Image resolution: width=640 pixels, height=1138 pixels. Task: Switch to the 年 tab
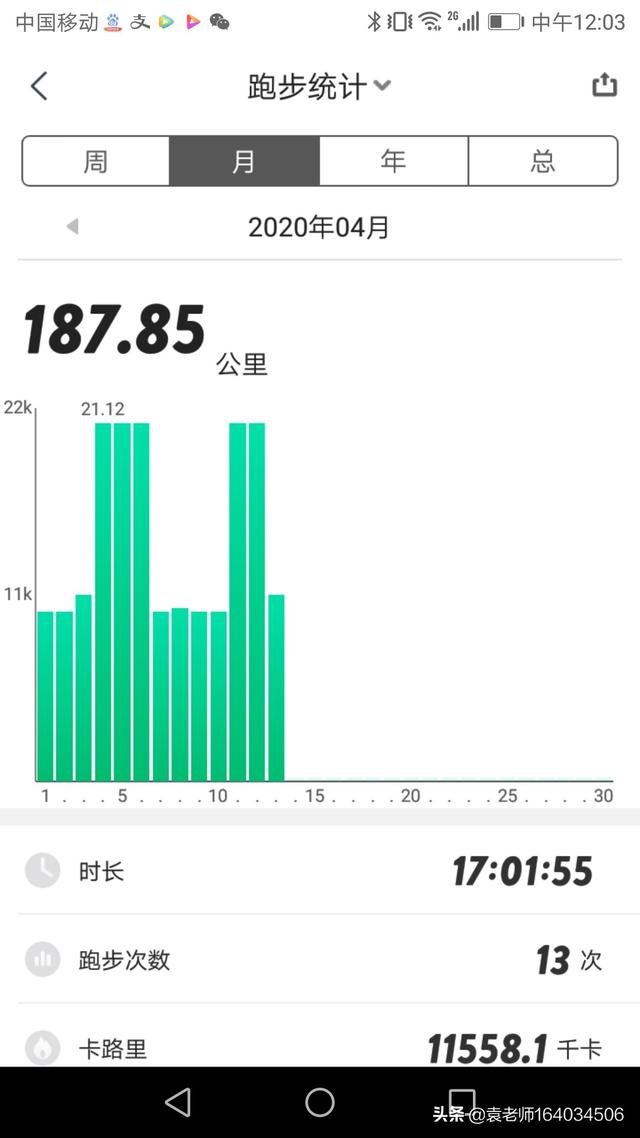click(x=393, y=161)
